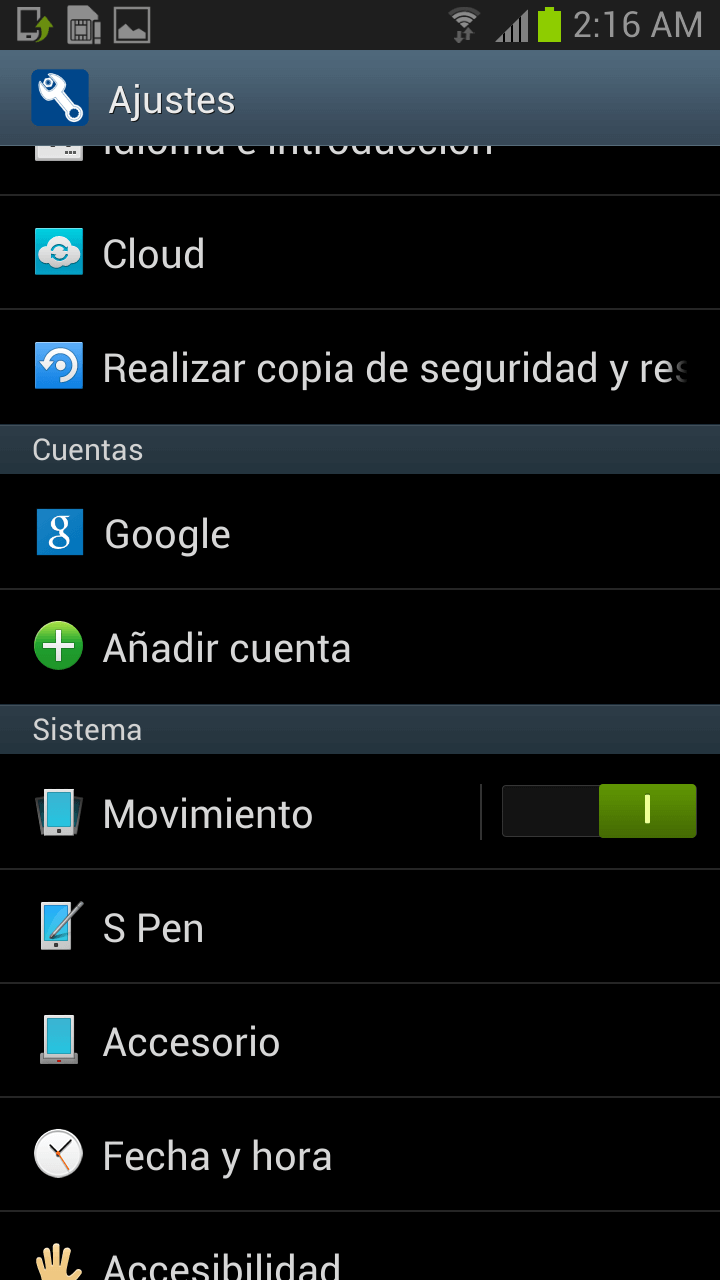This screenshot has height=1280, width=720.
Task: Open Accesibilidad settings
Action: [x=360, y=1247]
